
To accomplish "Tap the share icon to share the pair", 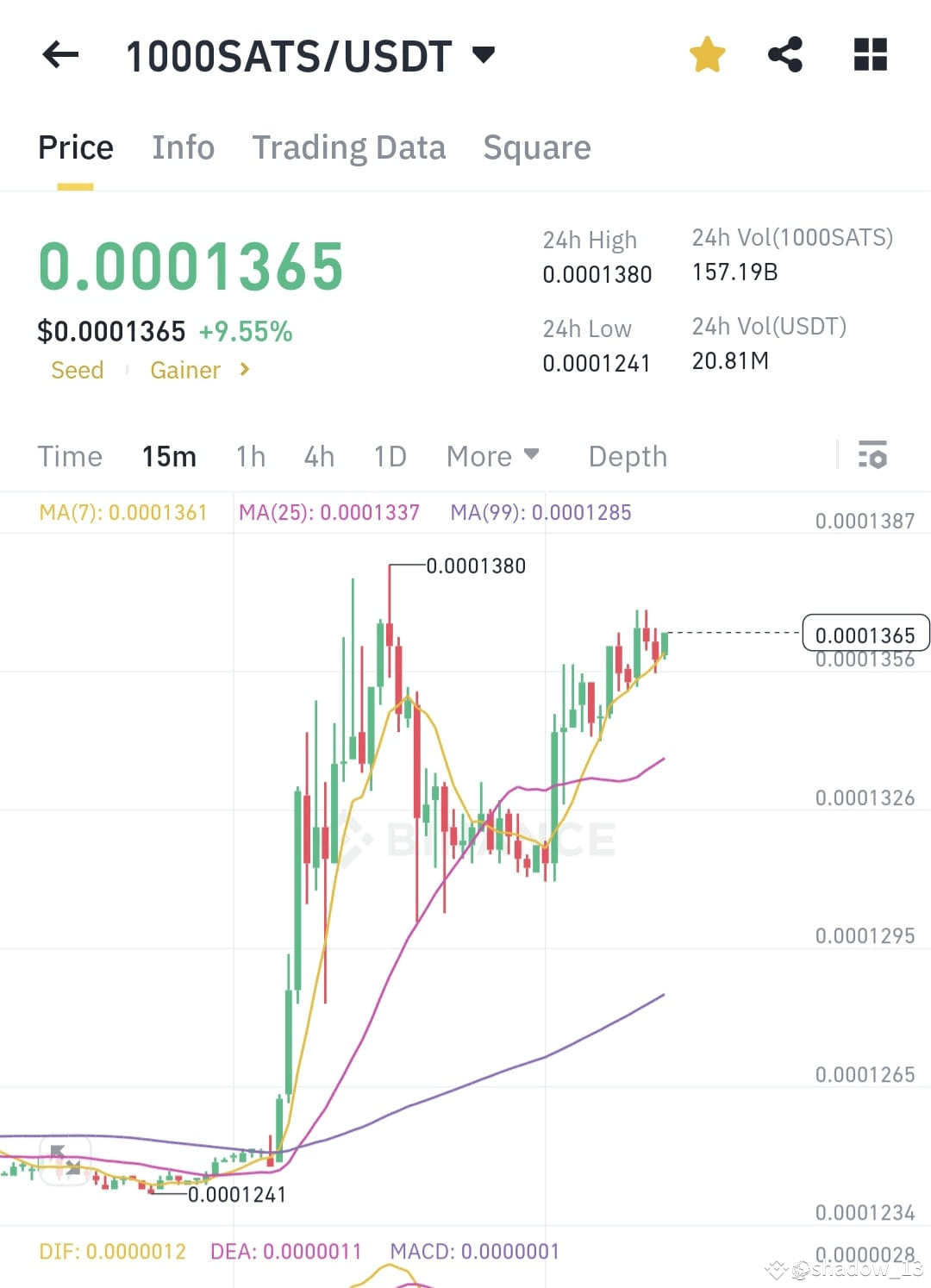I will click(785, 53).
